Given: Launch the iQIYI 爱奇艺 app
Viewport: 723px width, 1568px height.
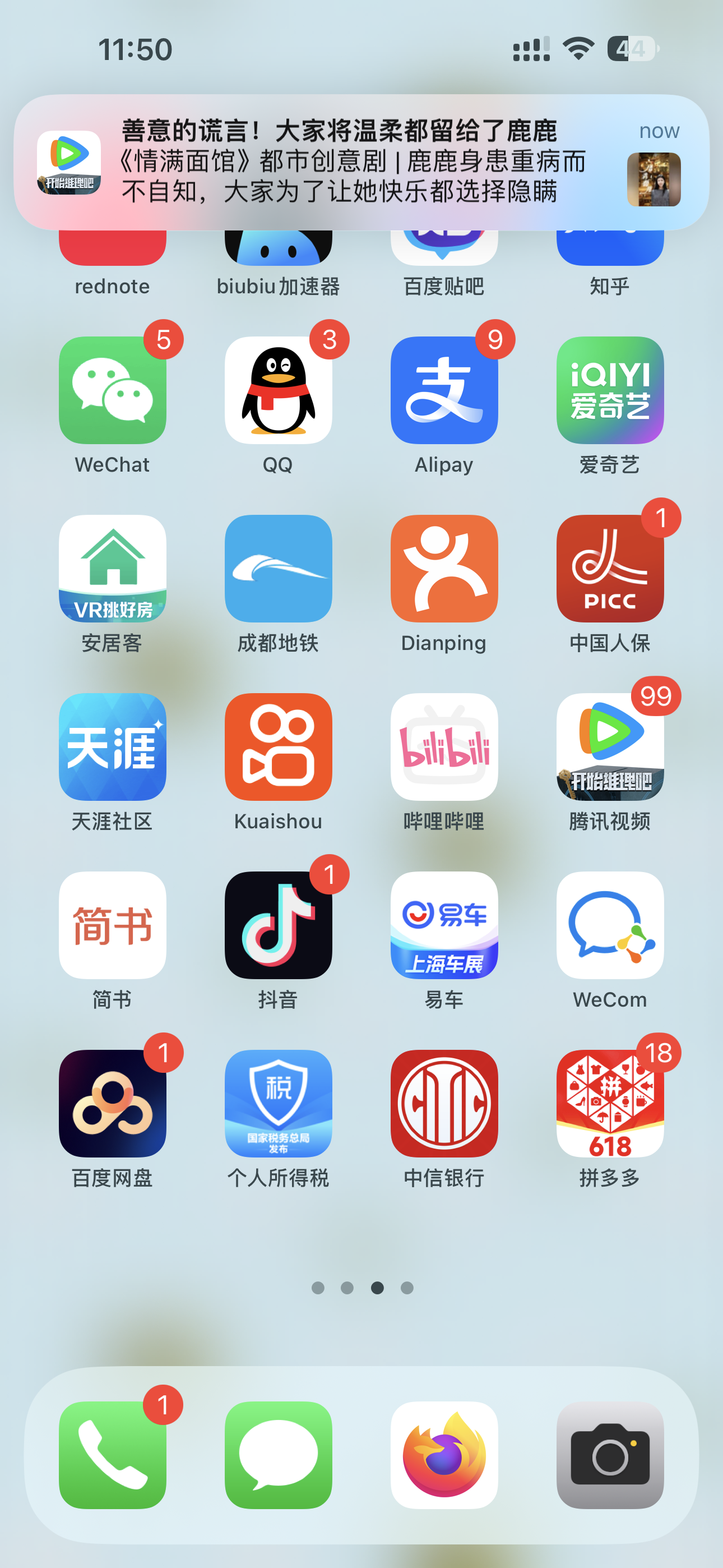Looking at the screenshot, I should (x=610, y=391).
